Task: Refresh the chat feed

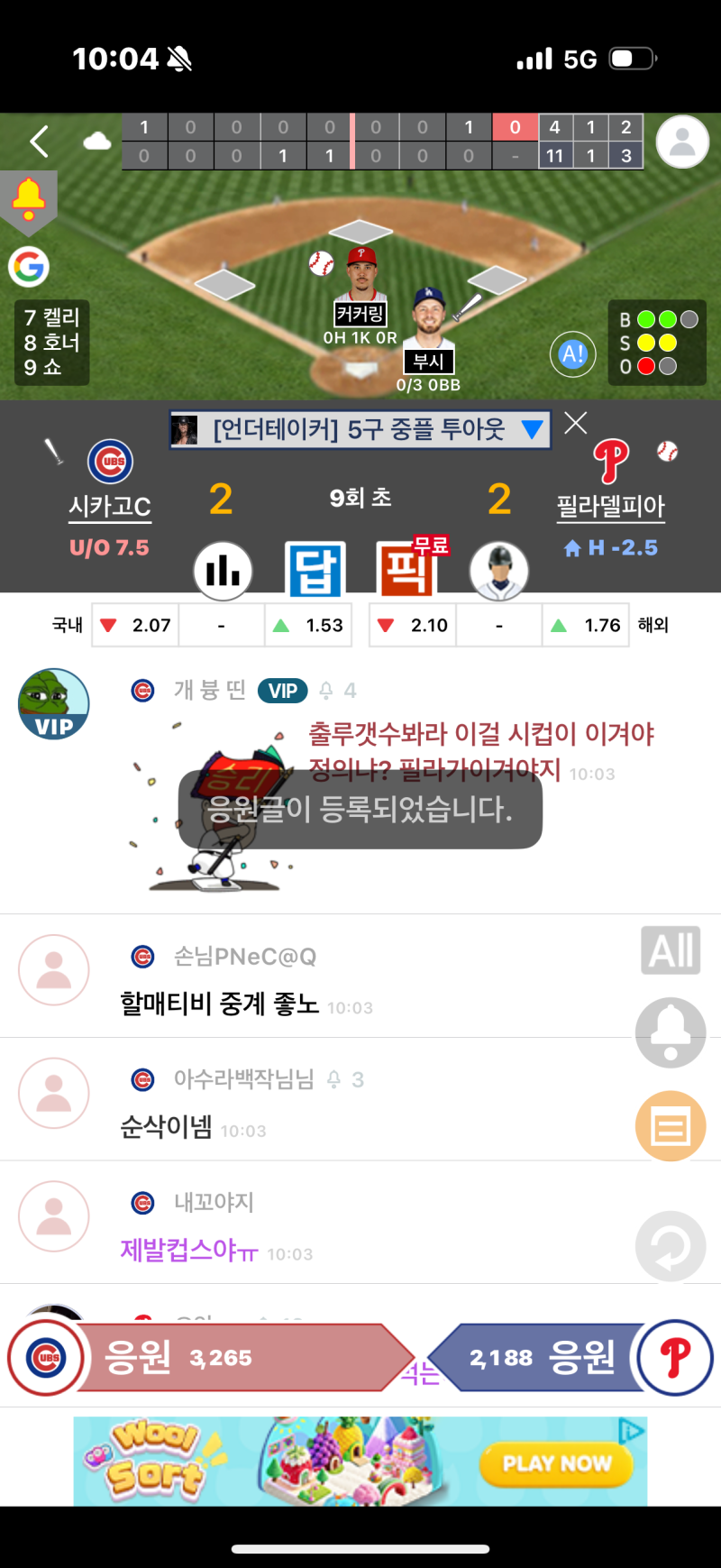Action: pyautogui.click(x=671, y=1247)
